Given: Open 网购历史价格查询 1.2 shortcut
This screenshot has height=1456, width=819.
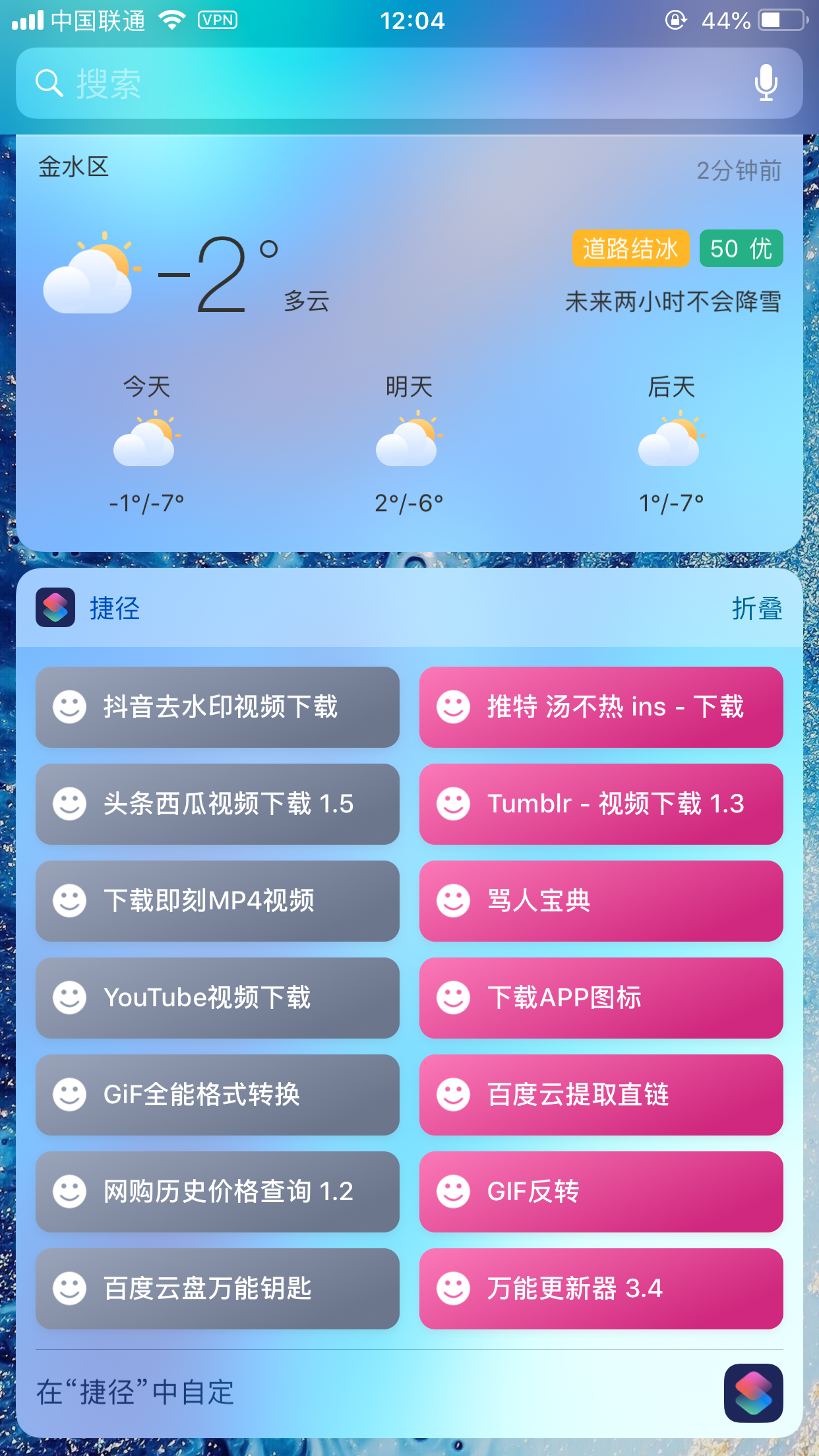Looking at the screenshot, I should tap(218, 1192).
